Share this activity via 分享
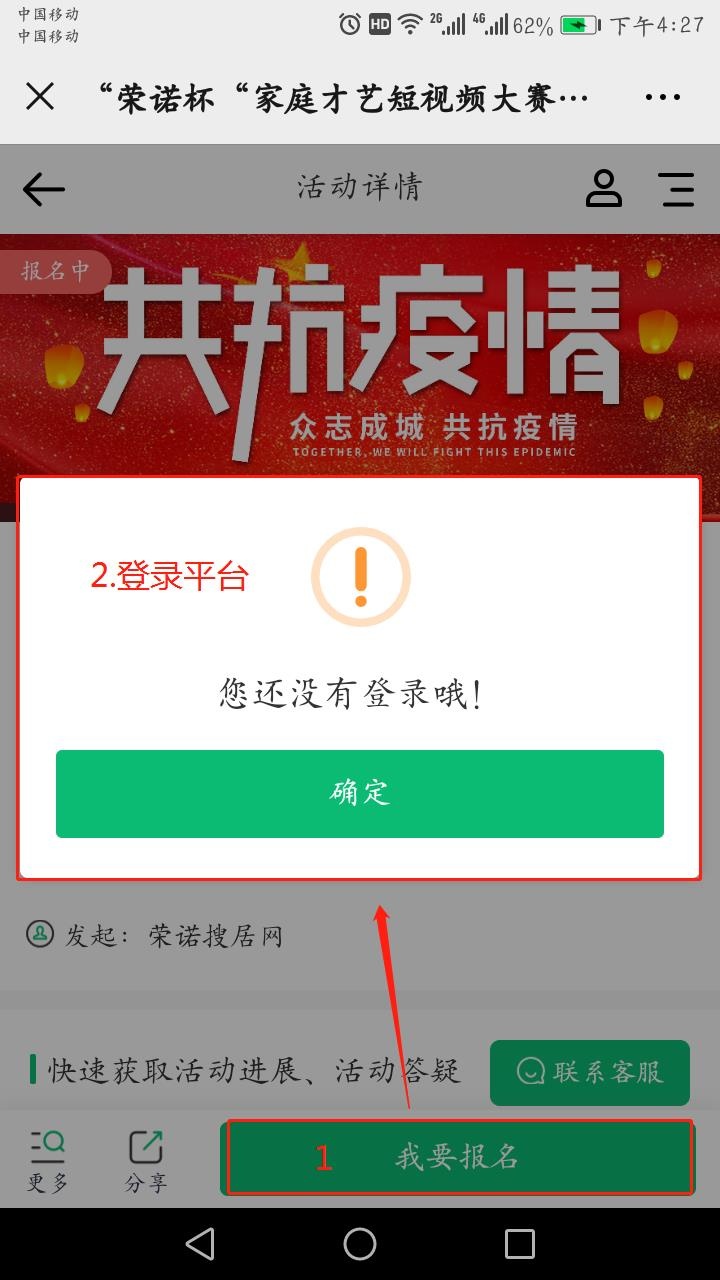 [146, 1159]
